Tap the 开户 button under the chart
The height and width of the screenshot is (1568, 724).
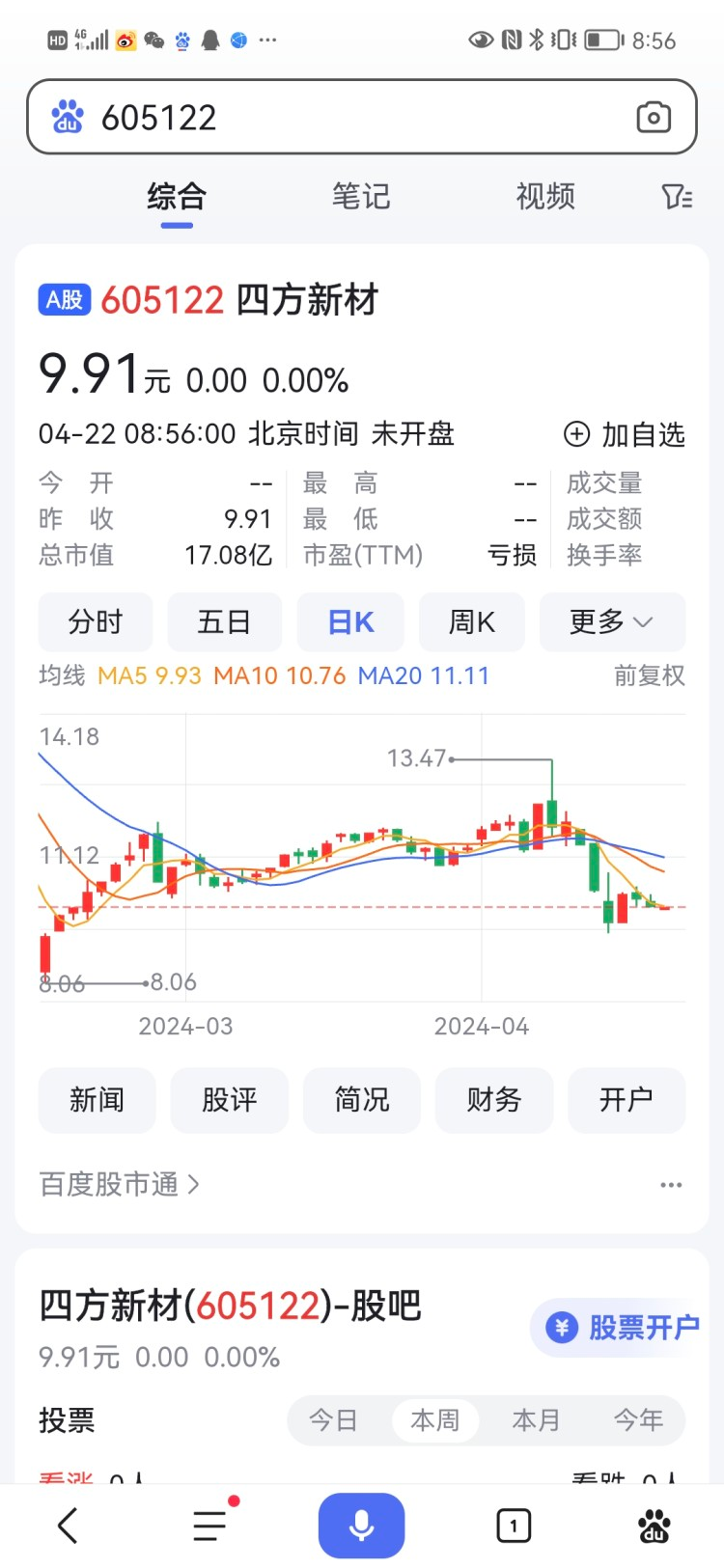pyautogui.click(x=627, y=1100)
